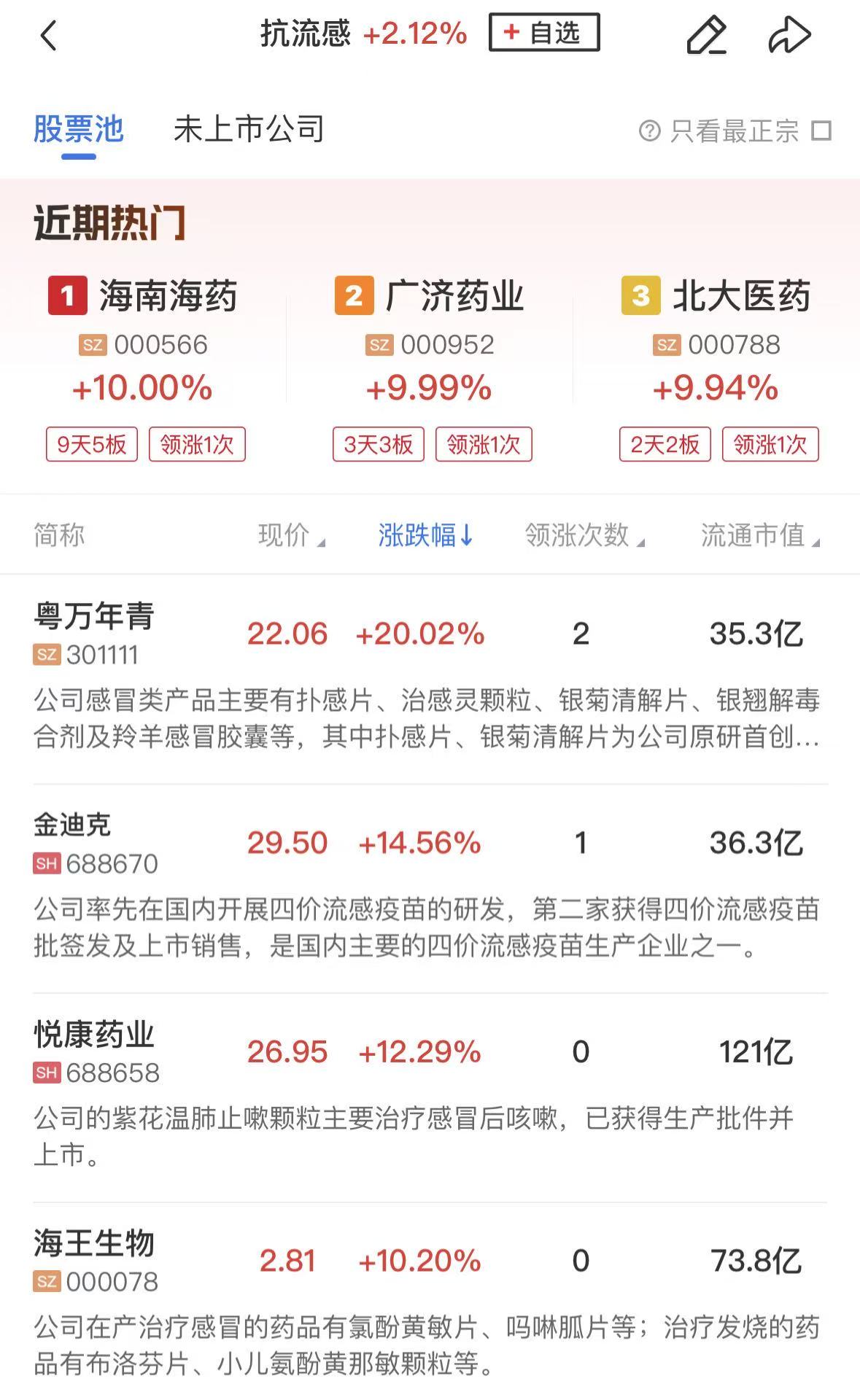Show help for 只看最正宗 question mark
860x1400 pixels.
click(649, 131)
